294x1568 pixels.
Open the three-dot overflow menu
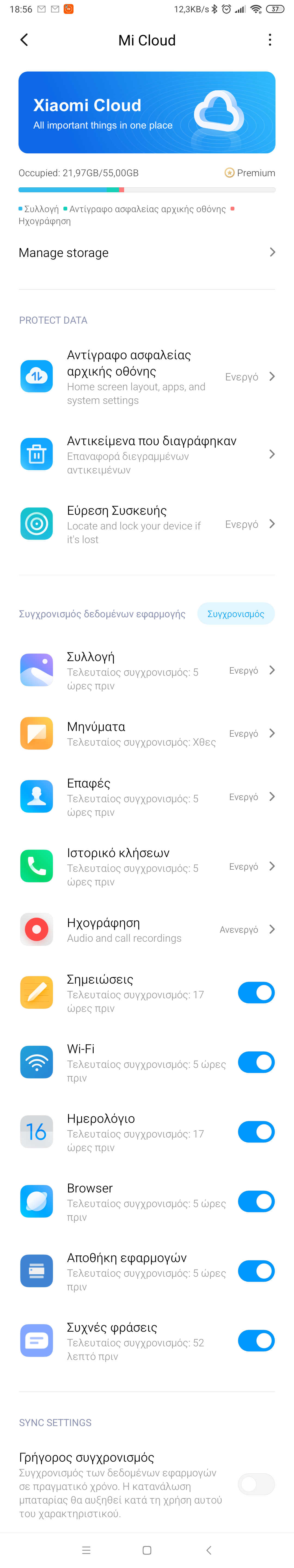(269, 40)
